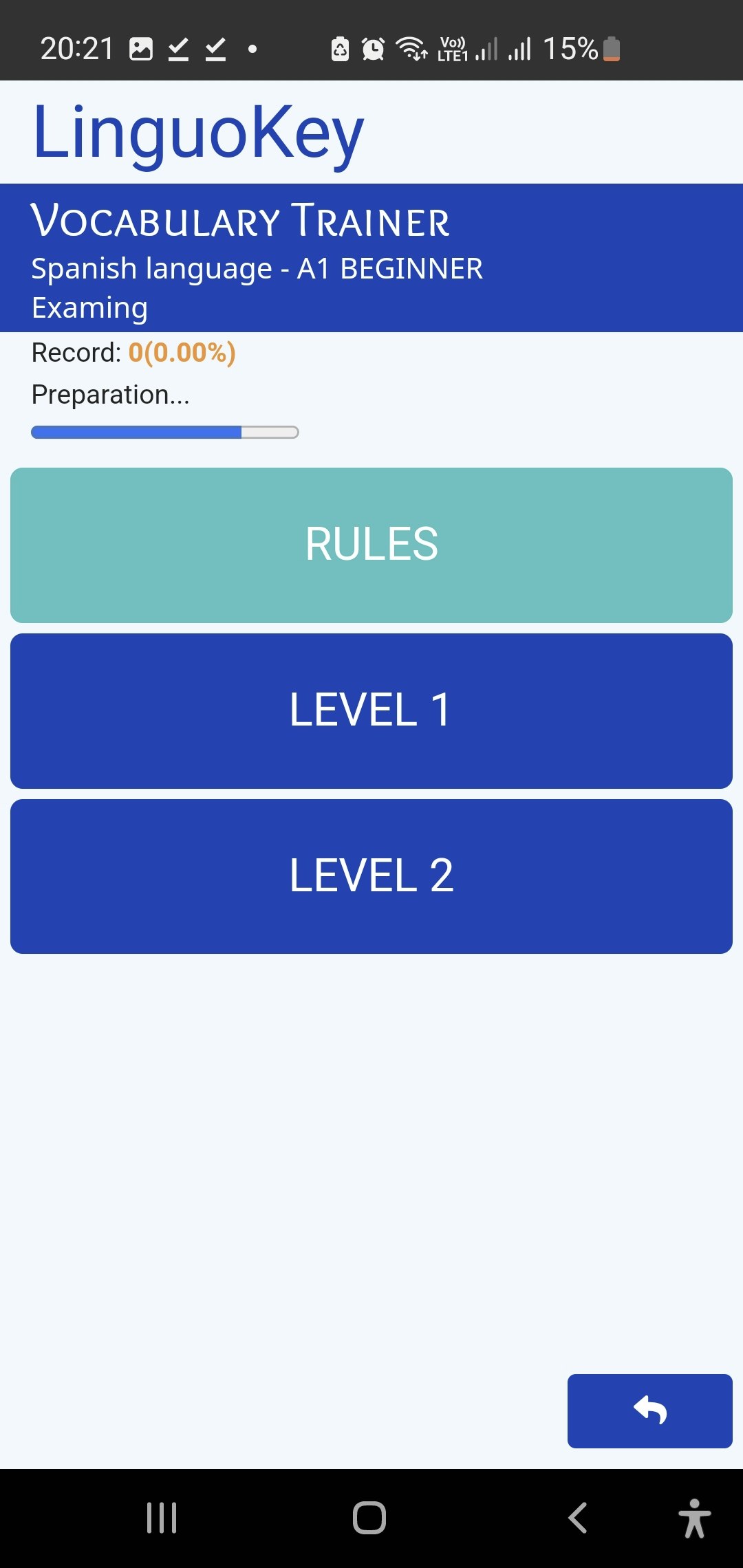
Task: Open the recent apps view
Action: pos(162,1518)
